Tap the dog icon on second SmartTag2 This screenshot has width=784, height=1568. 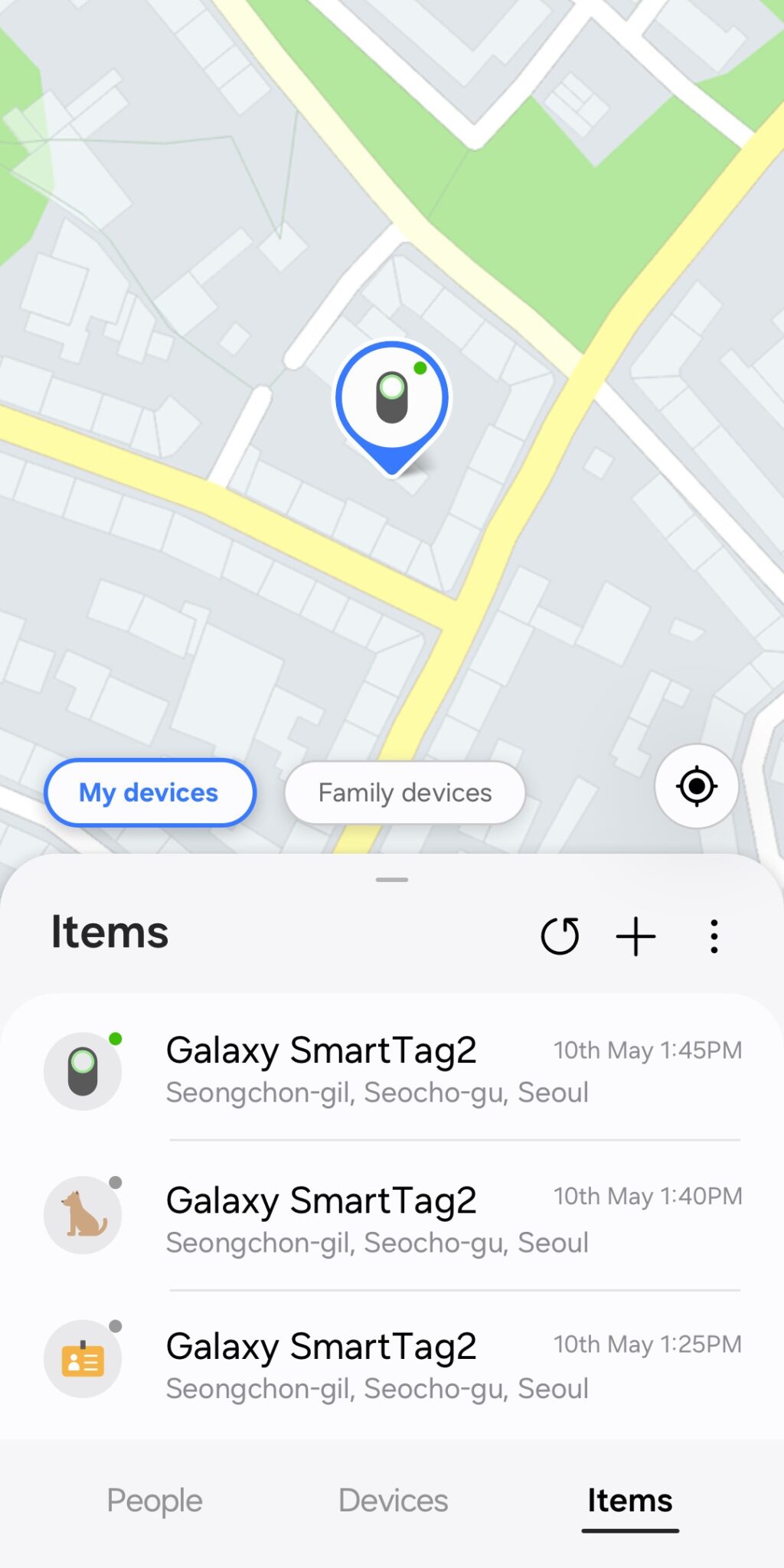[x=83, y=1214]
